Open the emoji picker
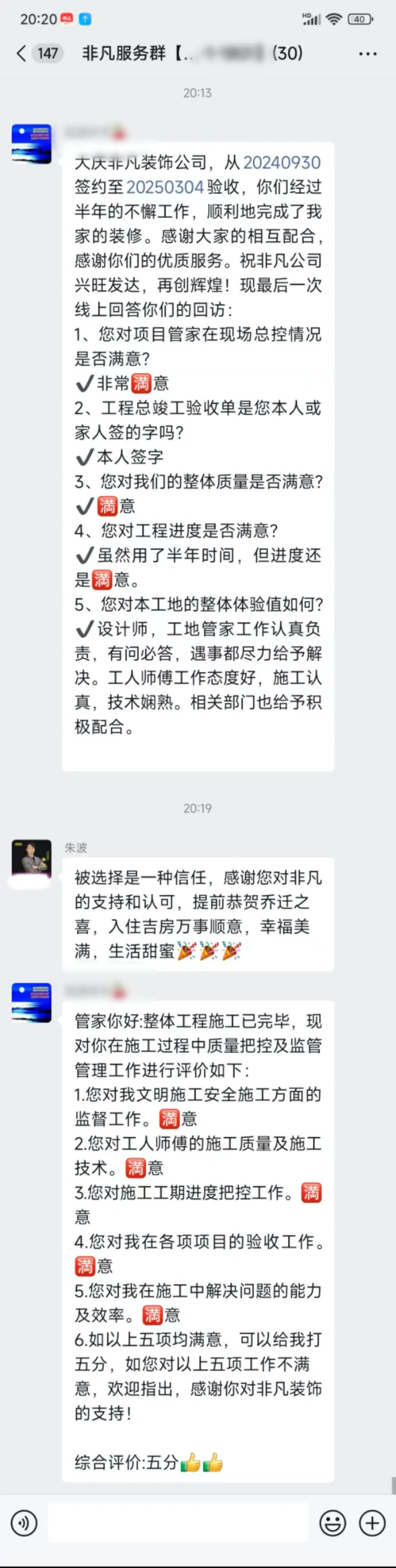Screen dimensions: 396x1568 coord(333,1524)
